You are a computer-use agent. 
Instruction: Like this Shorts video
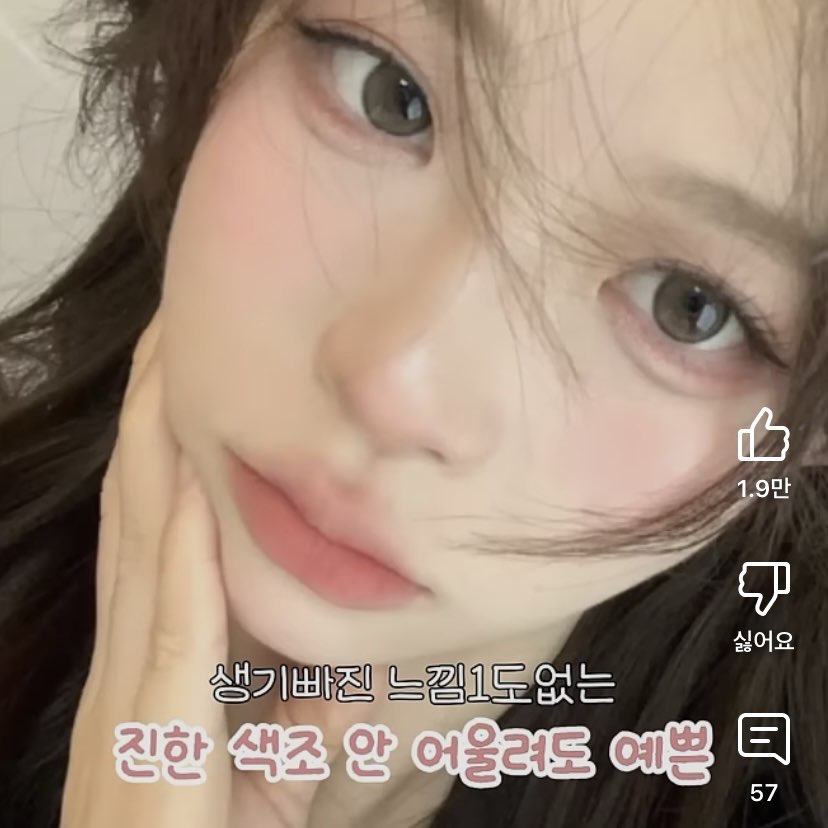(763, 436)
